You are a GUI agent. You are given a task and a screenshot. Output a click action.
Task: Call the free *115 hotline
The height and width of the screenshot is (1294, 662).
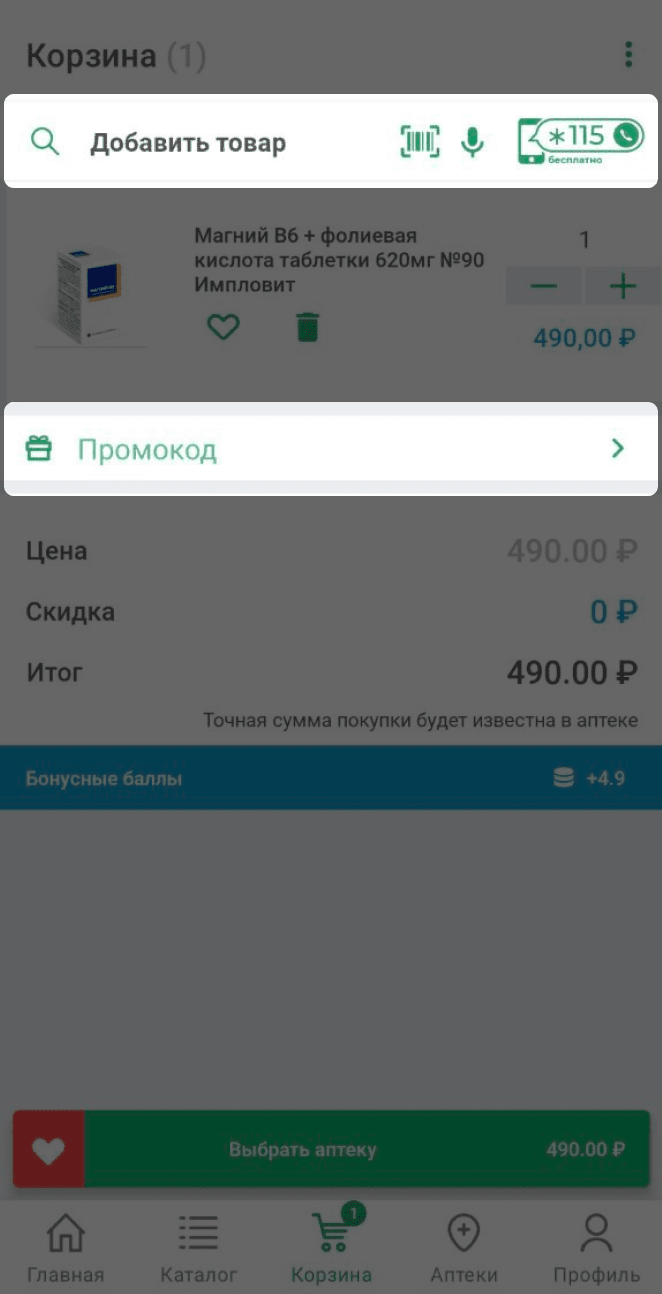click(579, 141)
